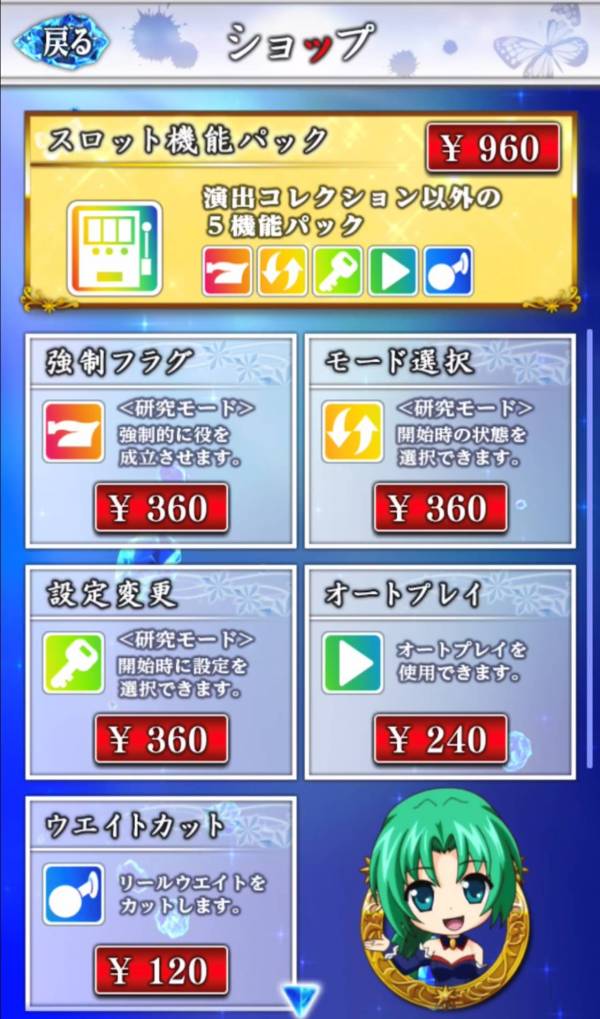Screen dimensions: 600x1019
Task: Purchase 強制フラグ for ¥360
Action: [161, 509]
